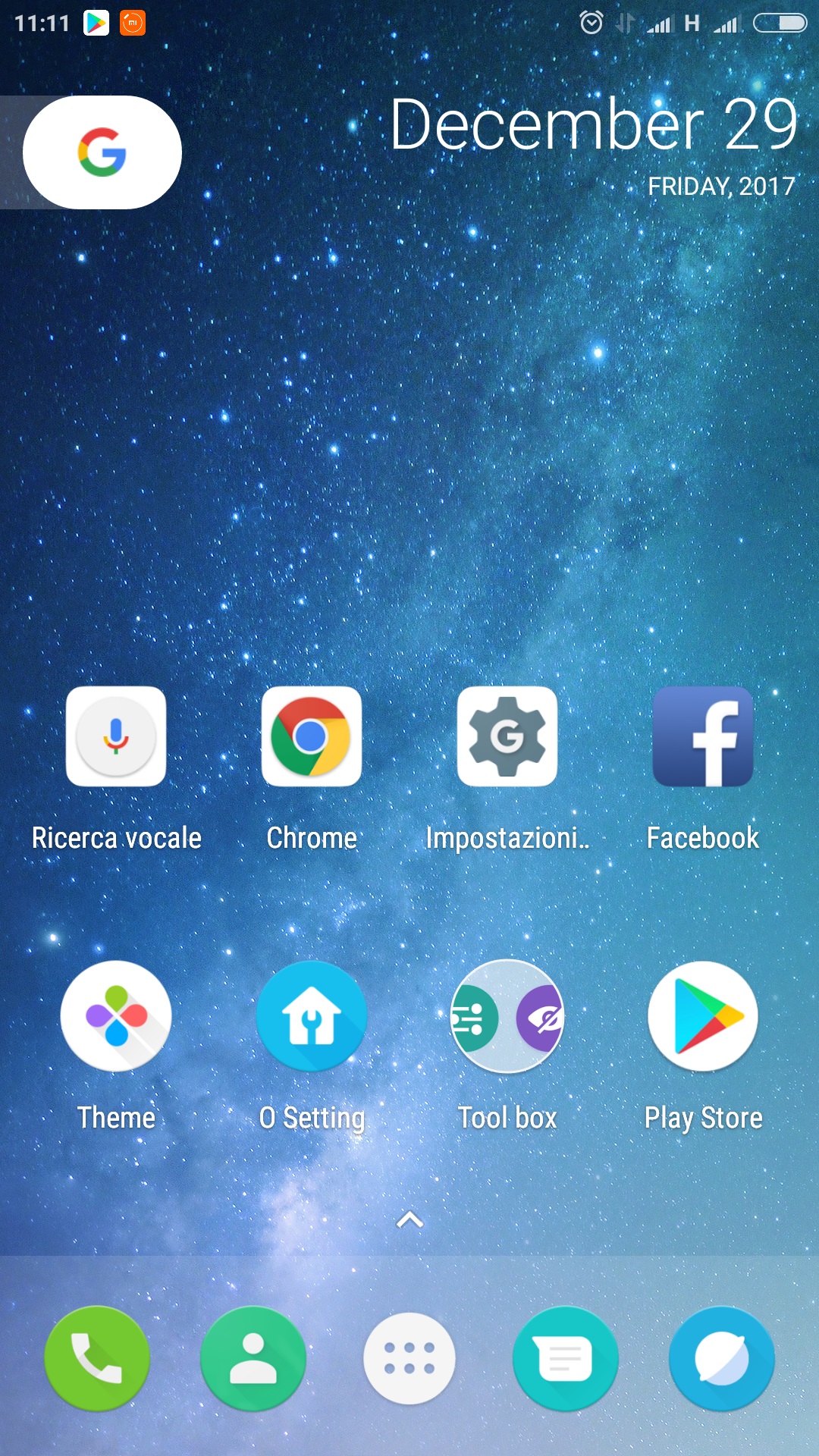
Task: Open Impostazioni Google settings app
Action: point(507,736)
